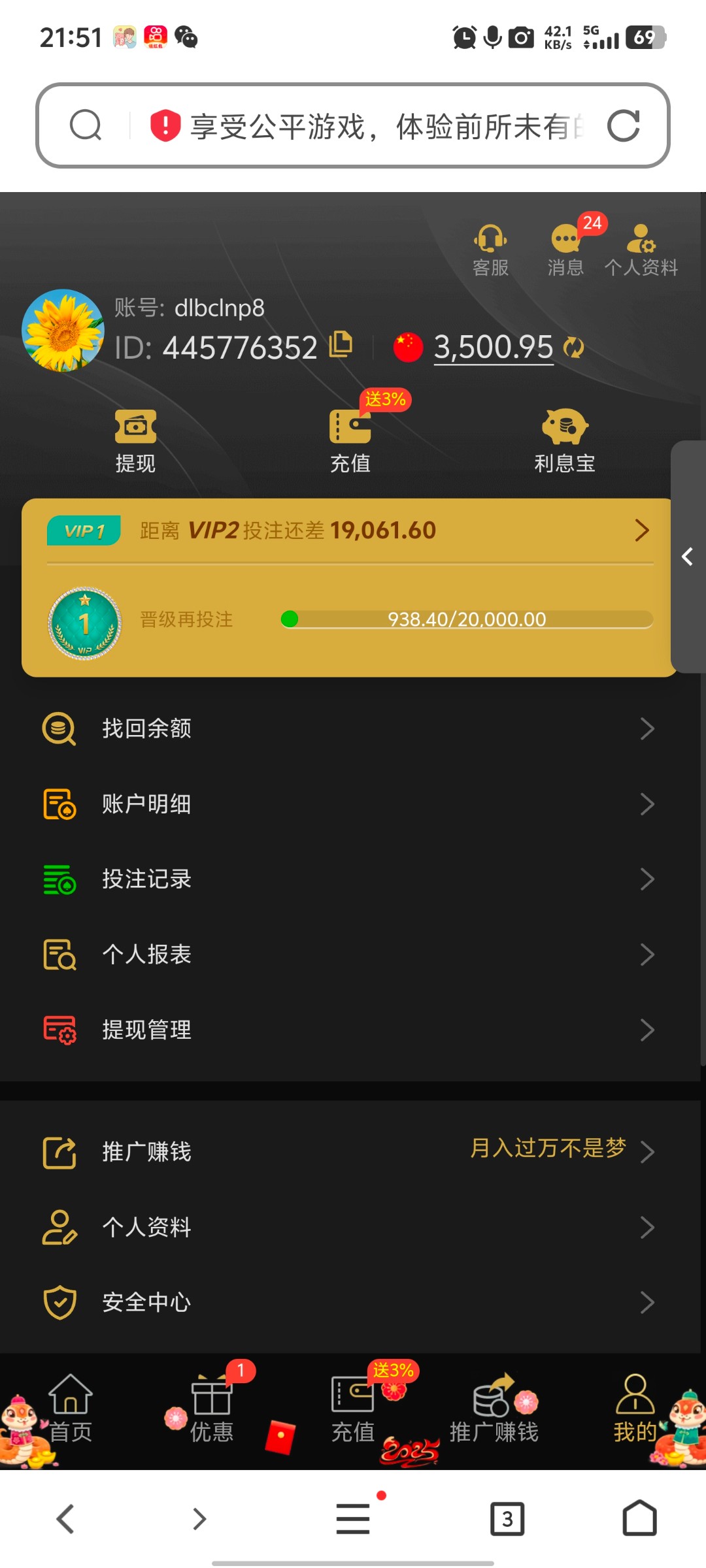
Task: Expand the VIP2 progress card details
Action: [x=641, y=530]
